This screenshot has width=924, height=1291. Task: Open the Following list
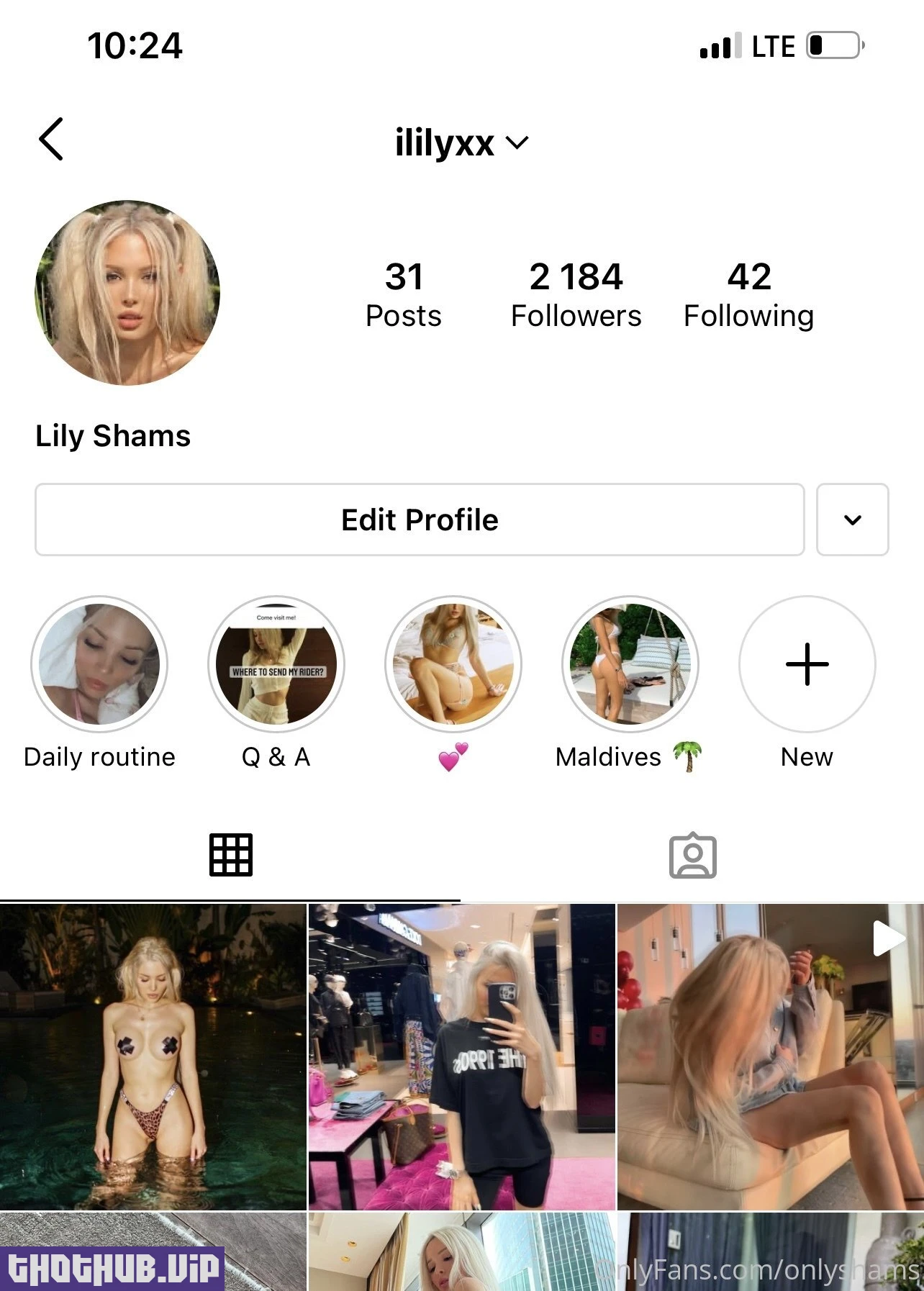(748, 295)
